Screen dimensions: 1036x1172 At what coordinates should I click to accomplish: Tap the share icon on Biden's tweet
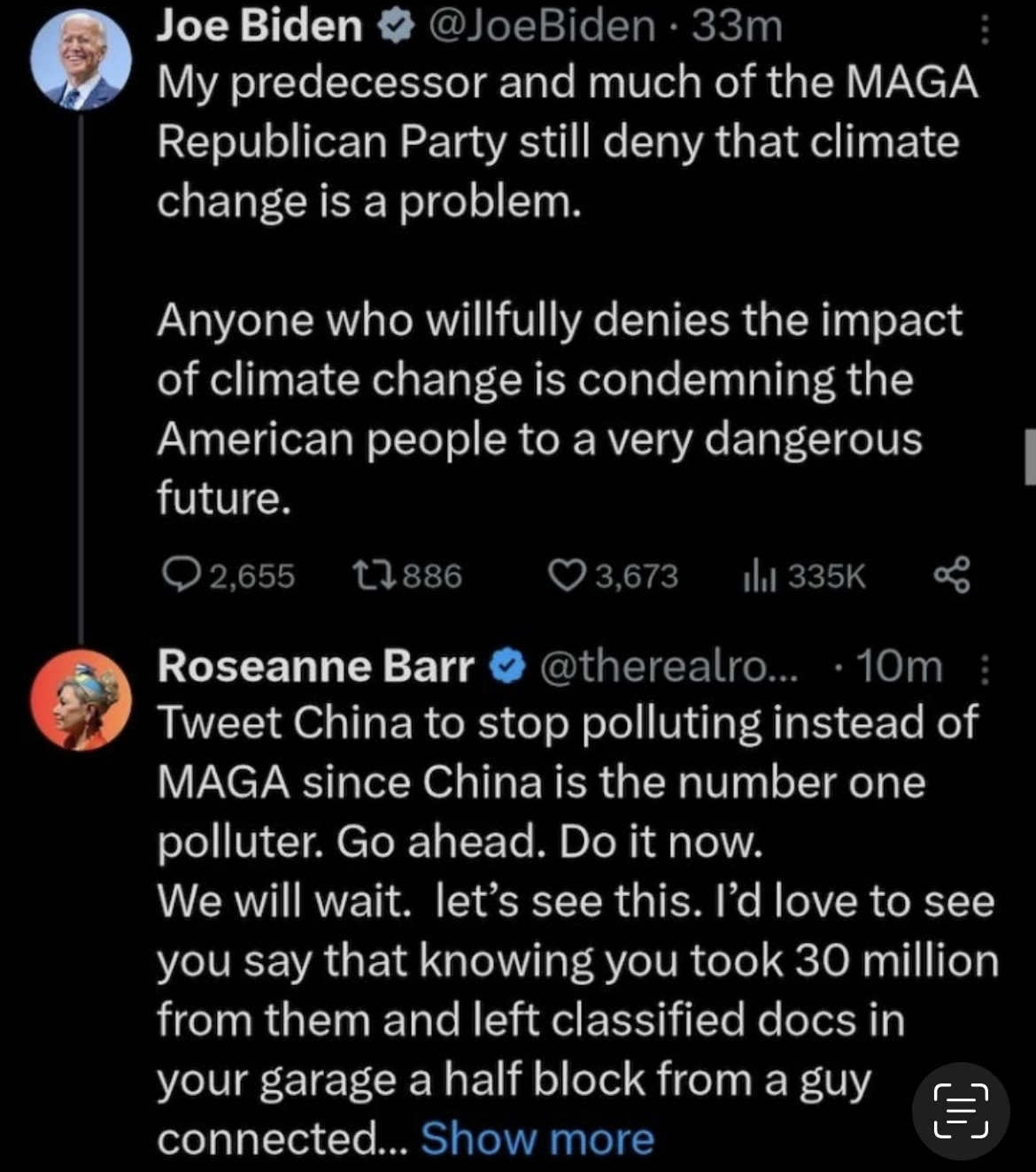coord(954,576)
